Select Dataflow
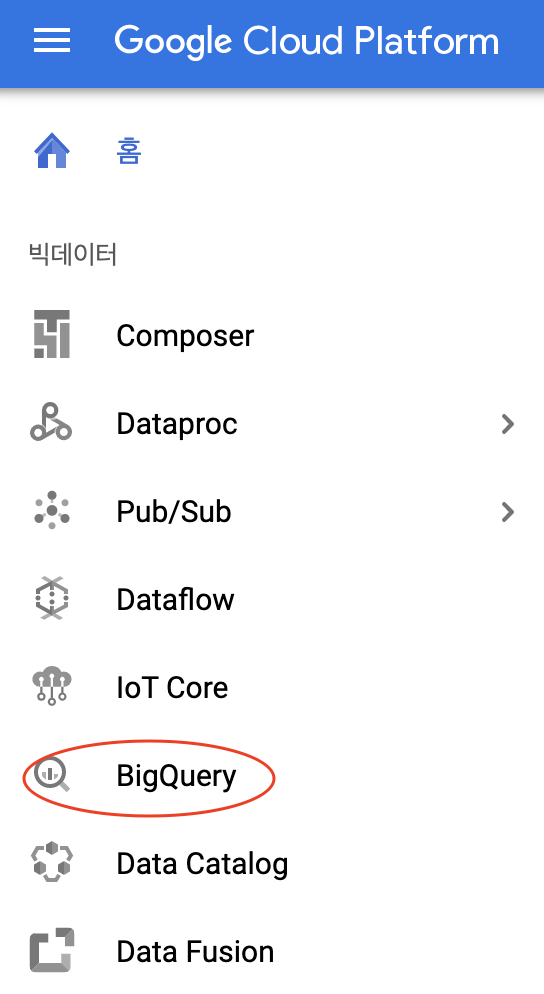 click(272, 600)
